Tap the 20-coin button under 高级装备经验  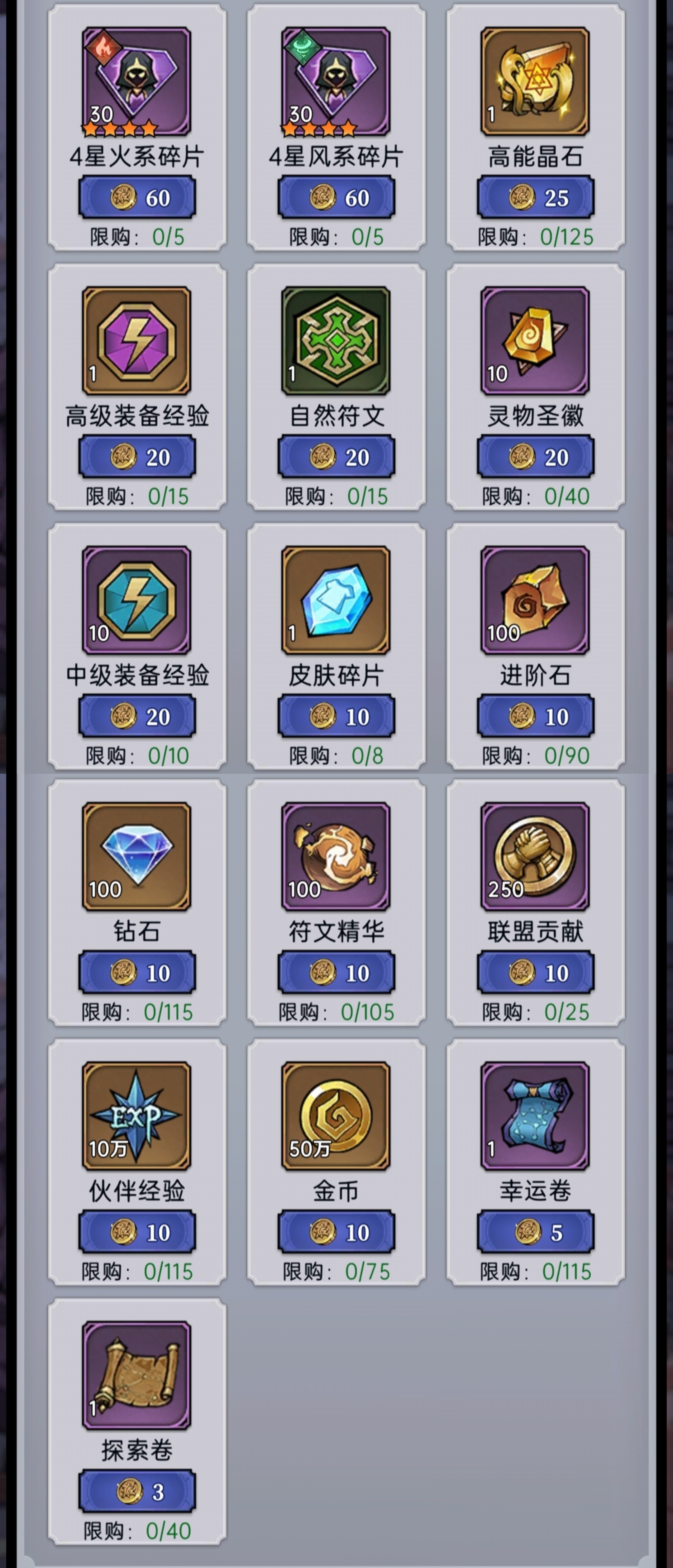click(137, 457)
